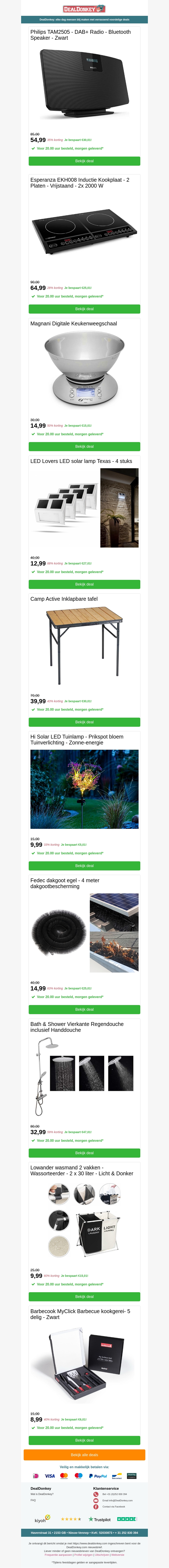Screen dimensions: 169x1568
Task: Open Wat is DealDonkey link
Action: coord(42,1494)
